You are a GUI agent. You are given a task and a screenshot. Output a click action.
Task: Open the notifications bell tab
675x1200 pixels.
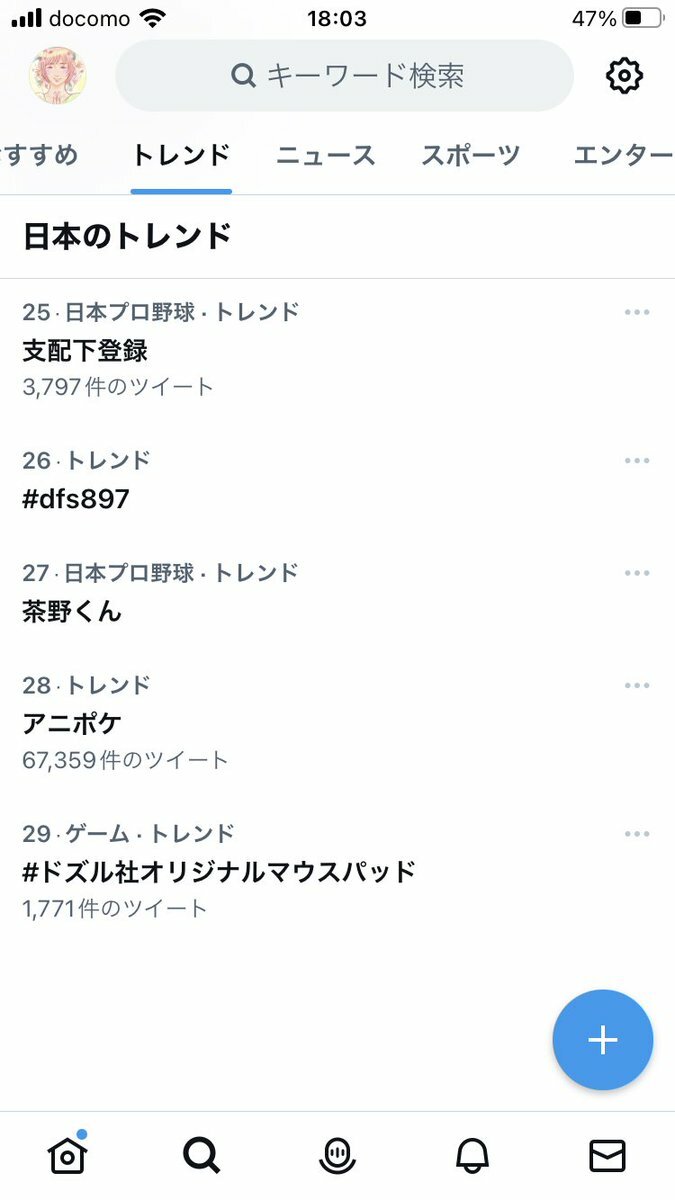pyautogui.click(x=472, y=1156)
